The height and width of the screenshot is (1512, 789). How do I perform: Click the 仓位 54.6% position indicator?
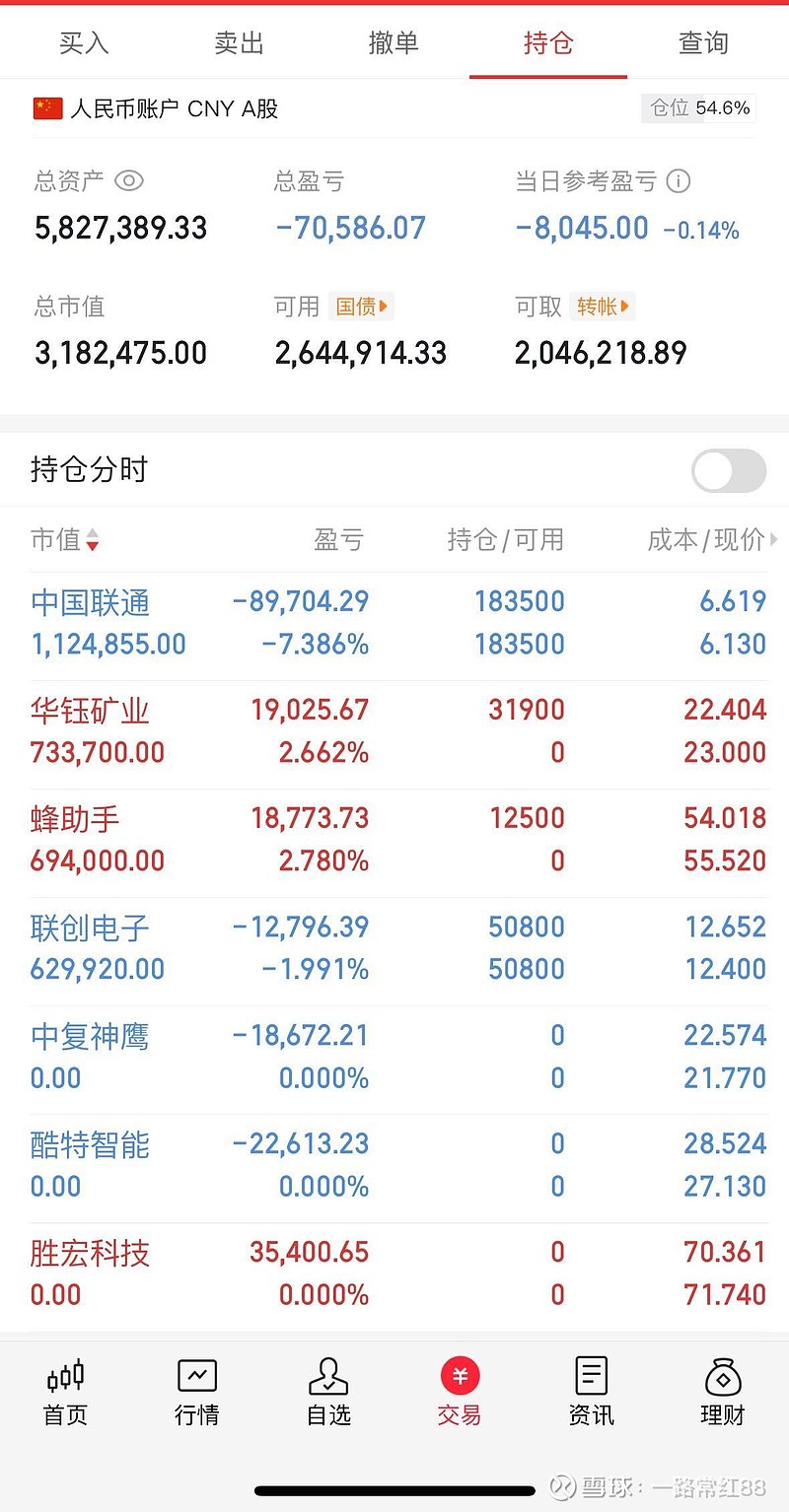click(697, 108)
